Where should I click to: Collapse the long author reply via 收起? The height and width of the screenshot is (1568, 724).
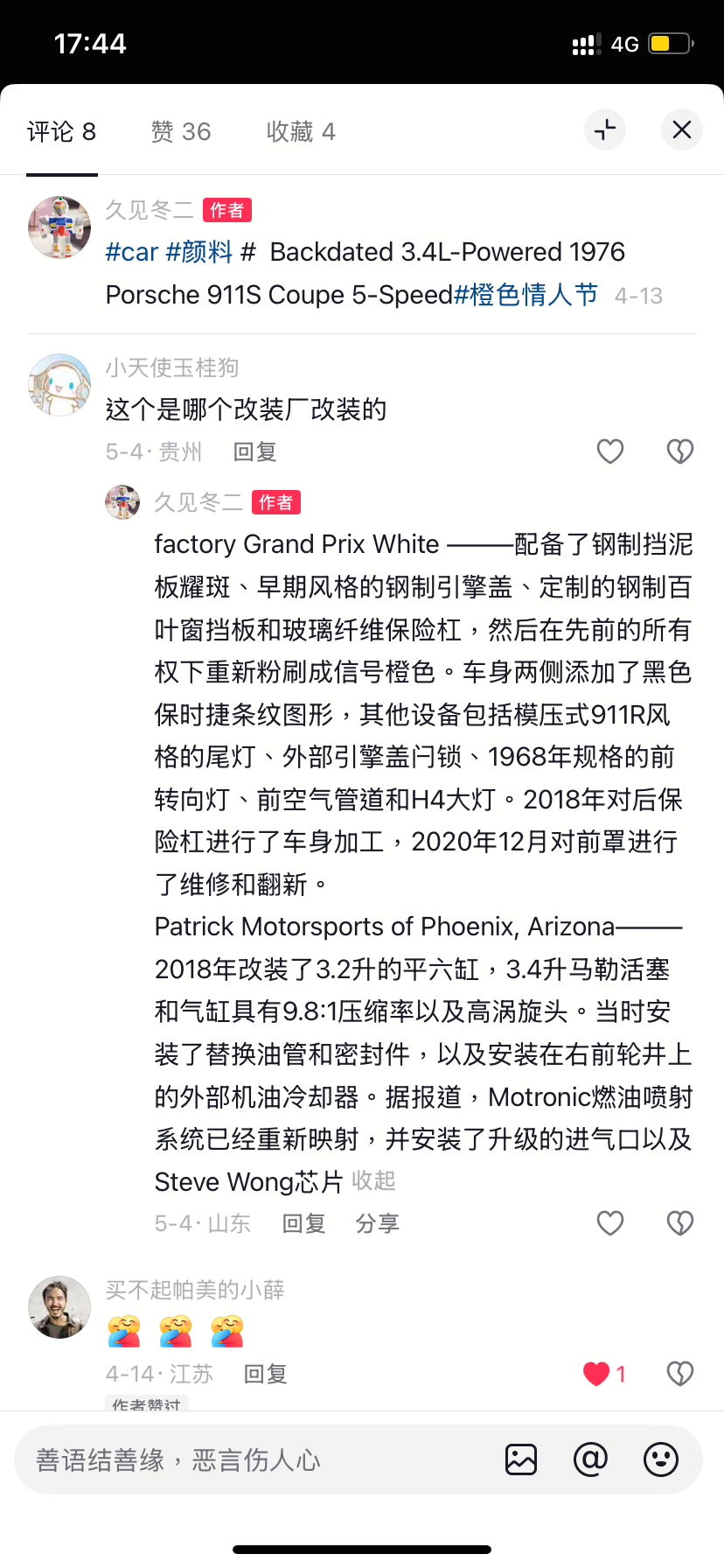pos(374,1181)
